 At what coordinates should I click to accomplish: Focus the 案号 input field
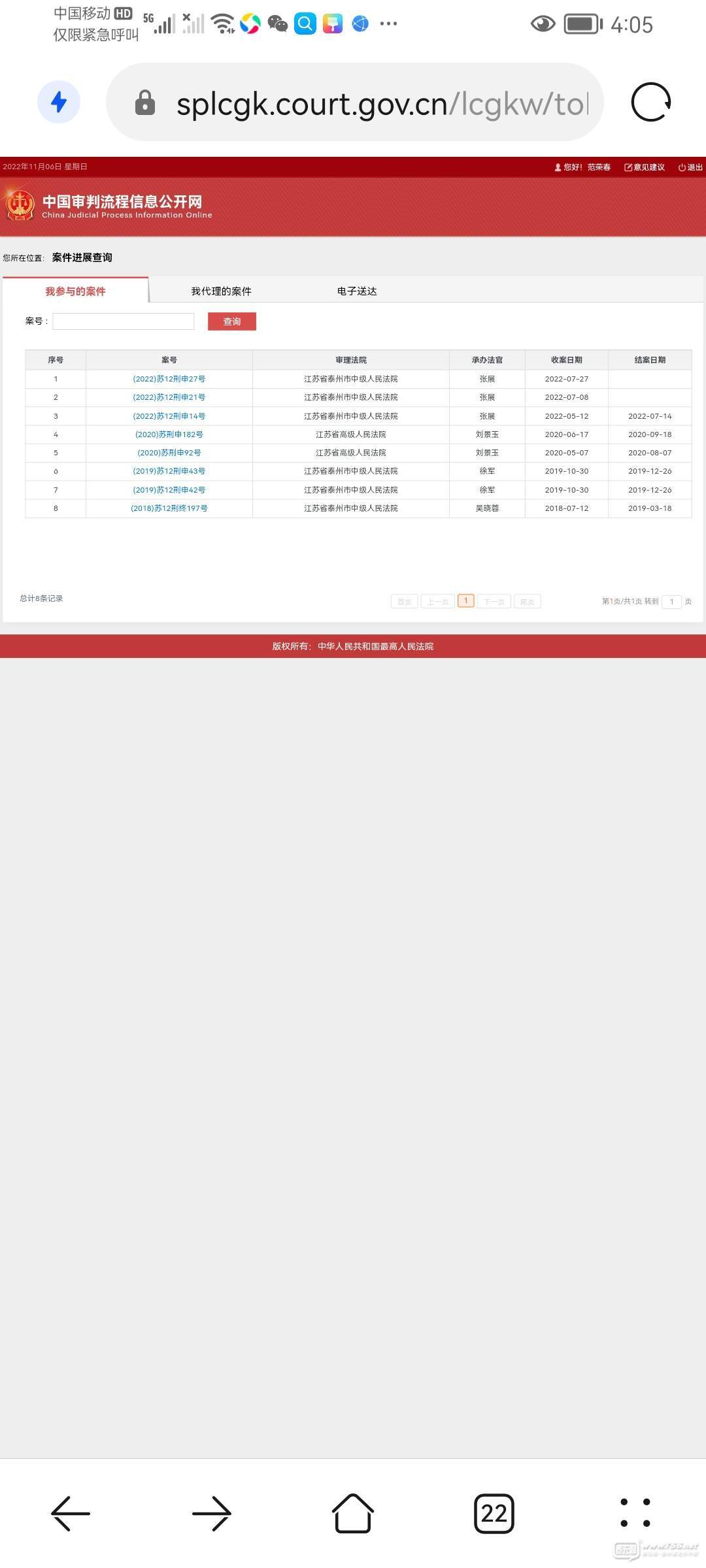pos(124,321)
